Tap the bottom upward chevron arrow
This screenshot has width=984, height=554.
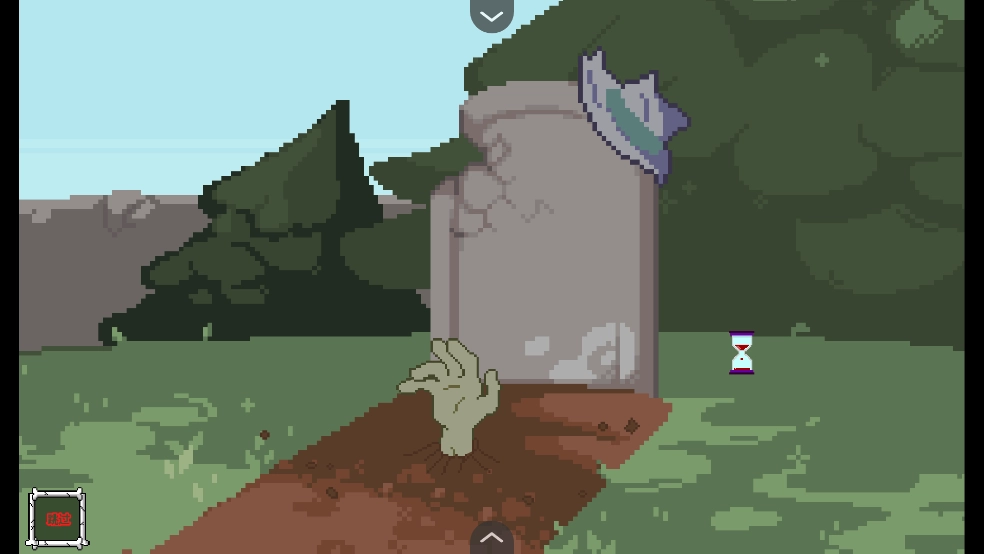pos(491,539)
